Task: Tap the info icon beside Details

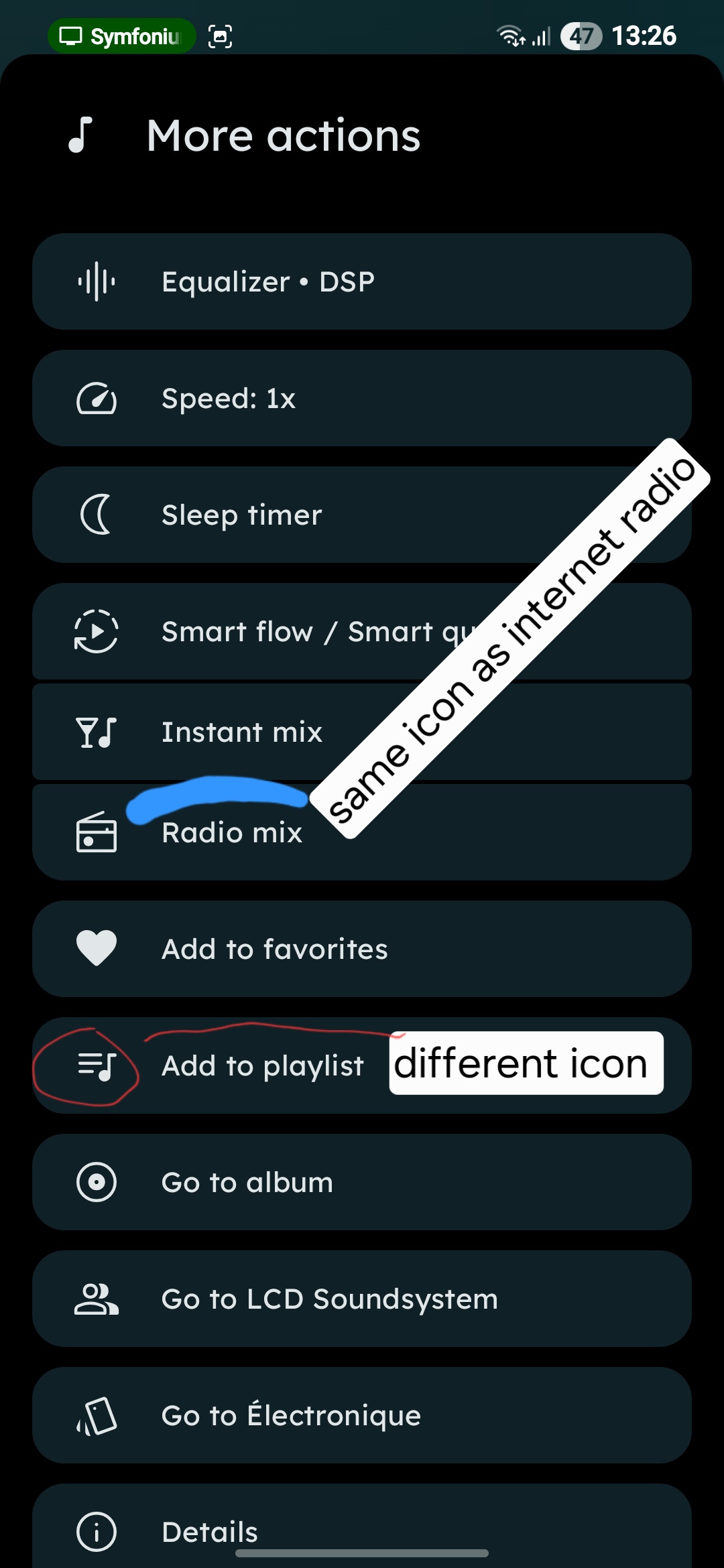Action: click(97, 1531)
